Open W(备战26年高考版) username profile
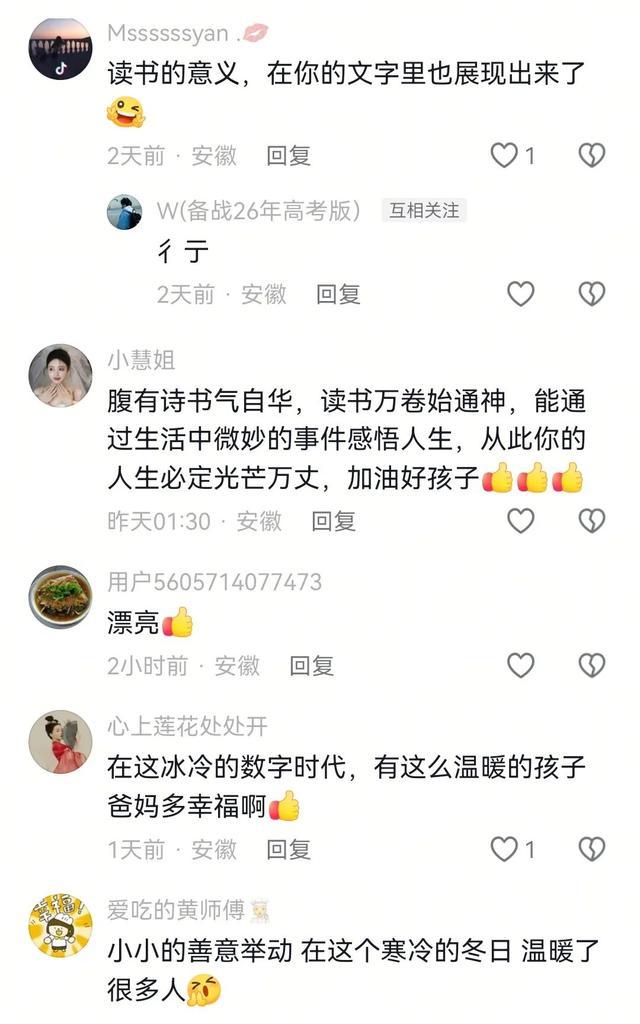This screenshot has width=640, height=1024. coord(258,210)
